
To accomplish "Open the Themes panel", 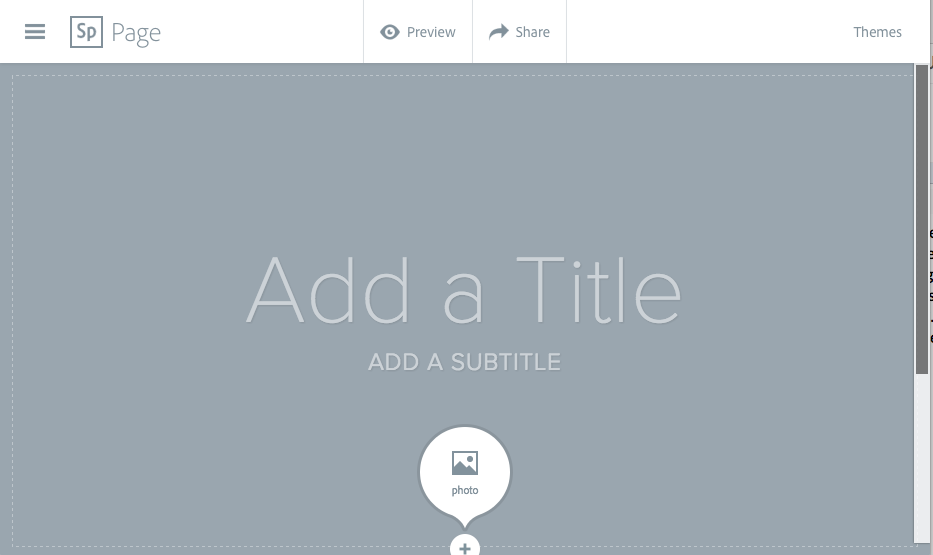I will pos(877,32).
